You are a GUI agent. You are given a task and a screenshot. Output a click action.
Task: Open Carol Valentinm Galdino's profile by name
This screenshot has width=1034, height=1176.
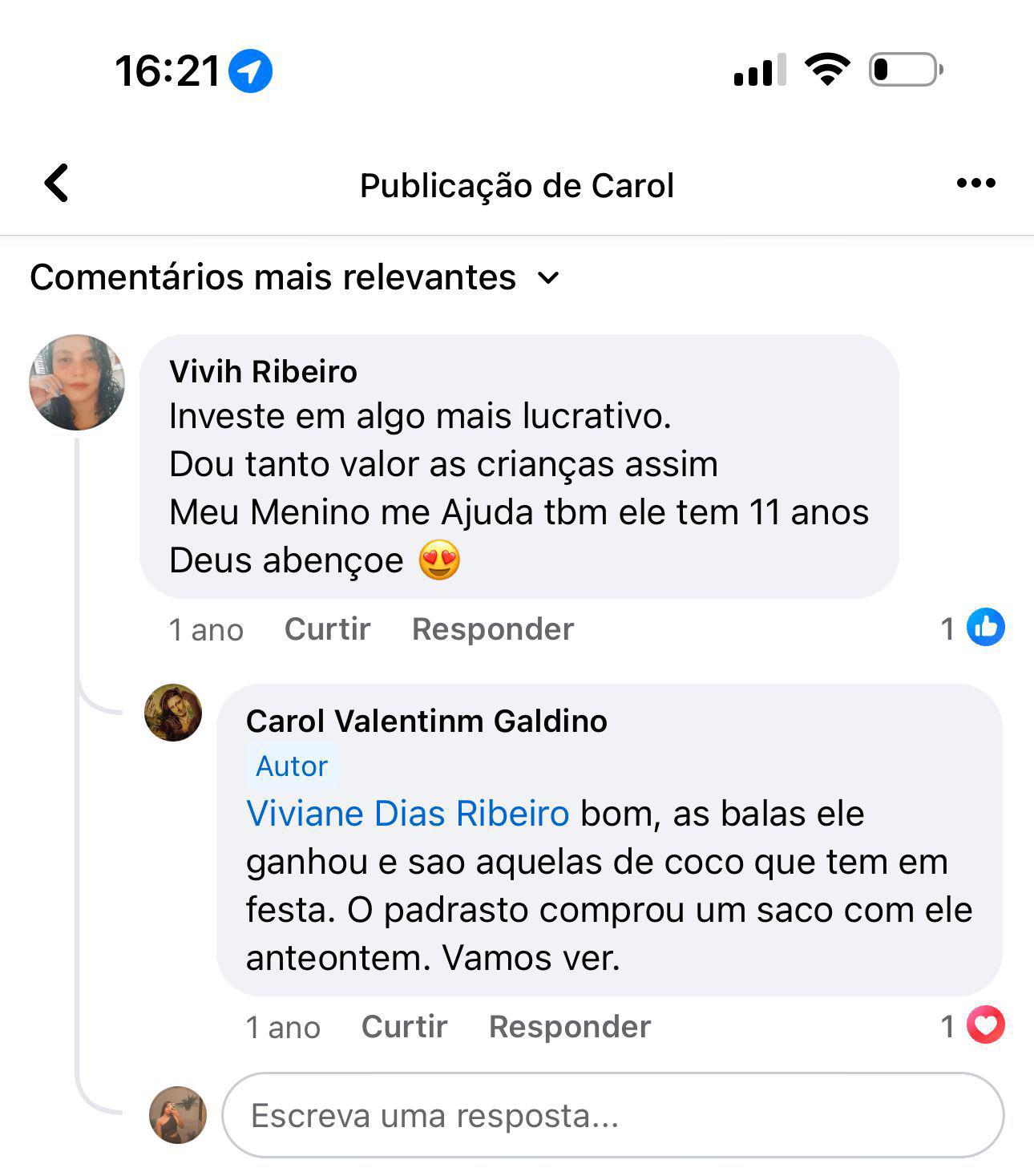tap(426, 721)
